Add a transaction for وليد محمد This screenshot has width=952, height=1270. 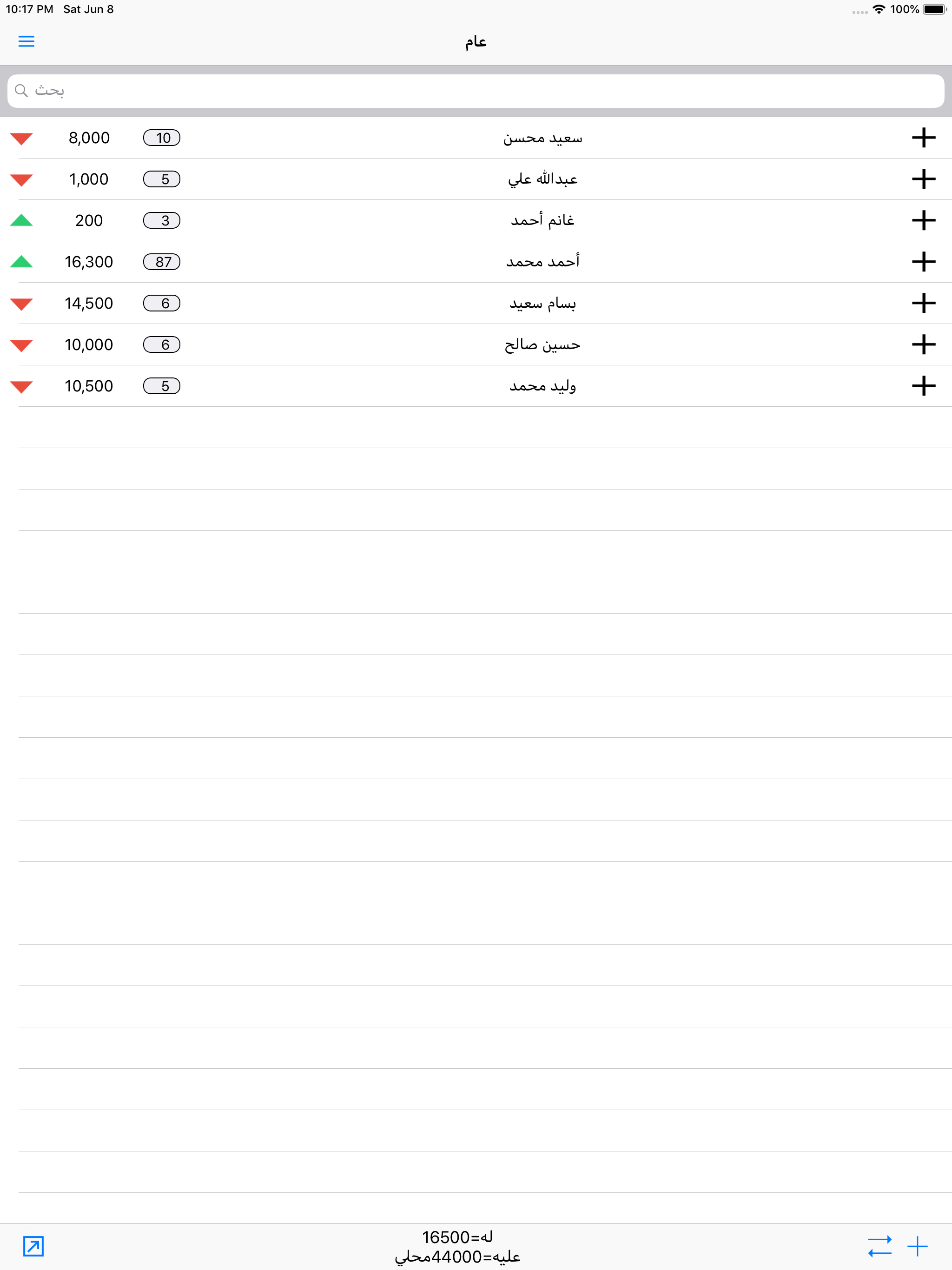coord(924,386)
